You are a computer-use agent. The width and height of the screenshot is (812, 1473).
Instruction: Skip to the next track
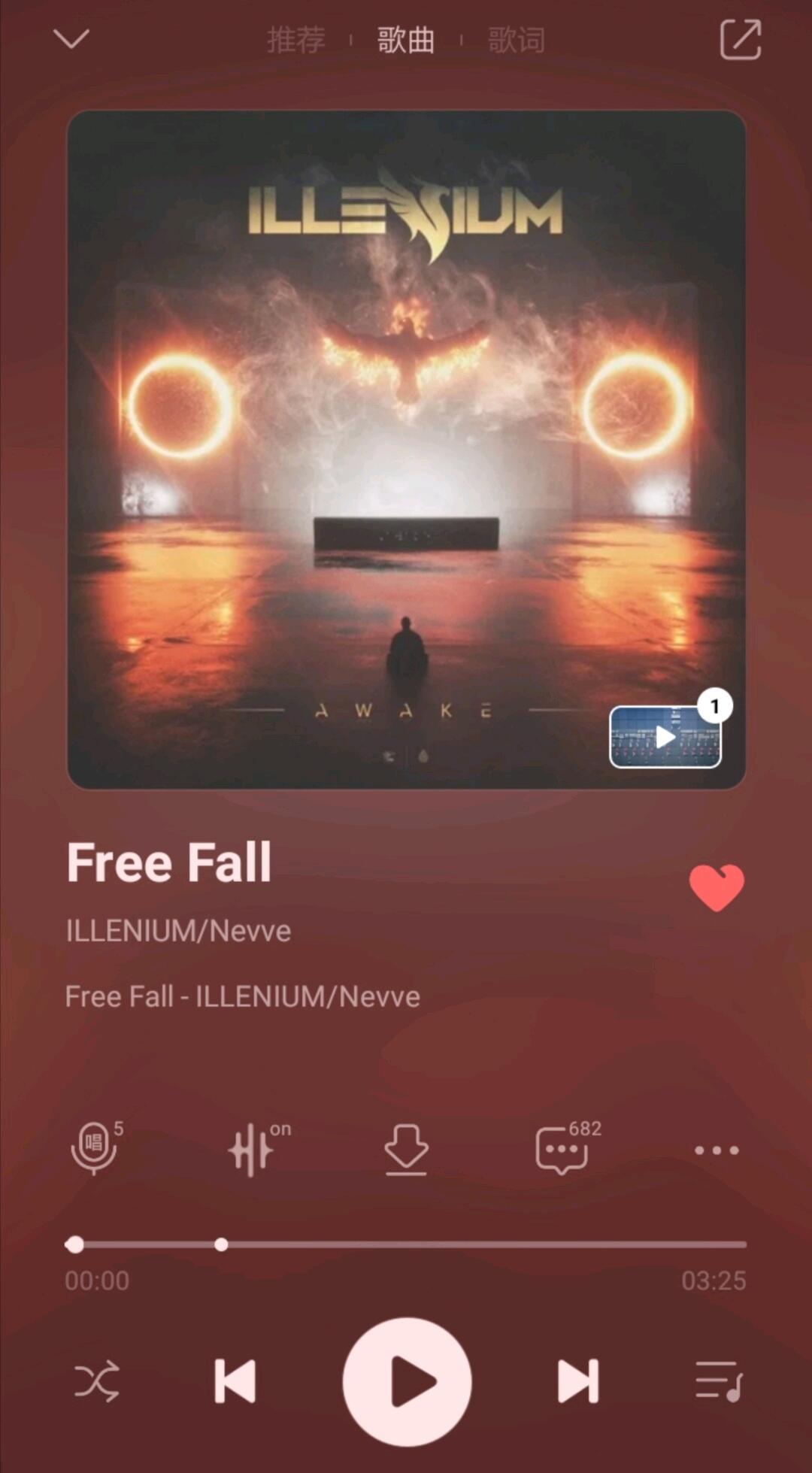pyautogui.click(x=577, y=1381)
